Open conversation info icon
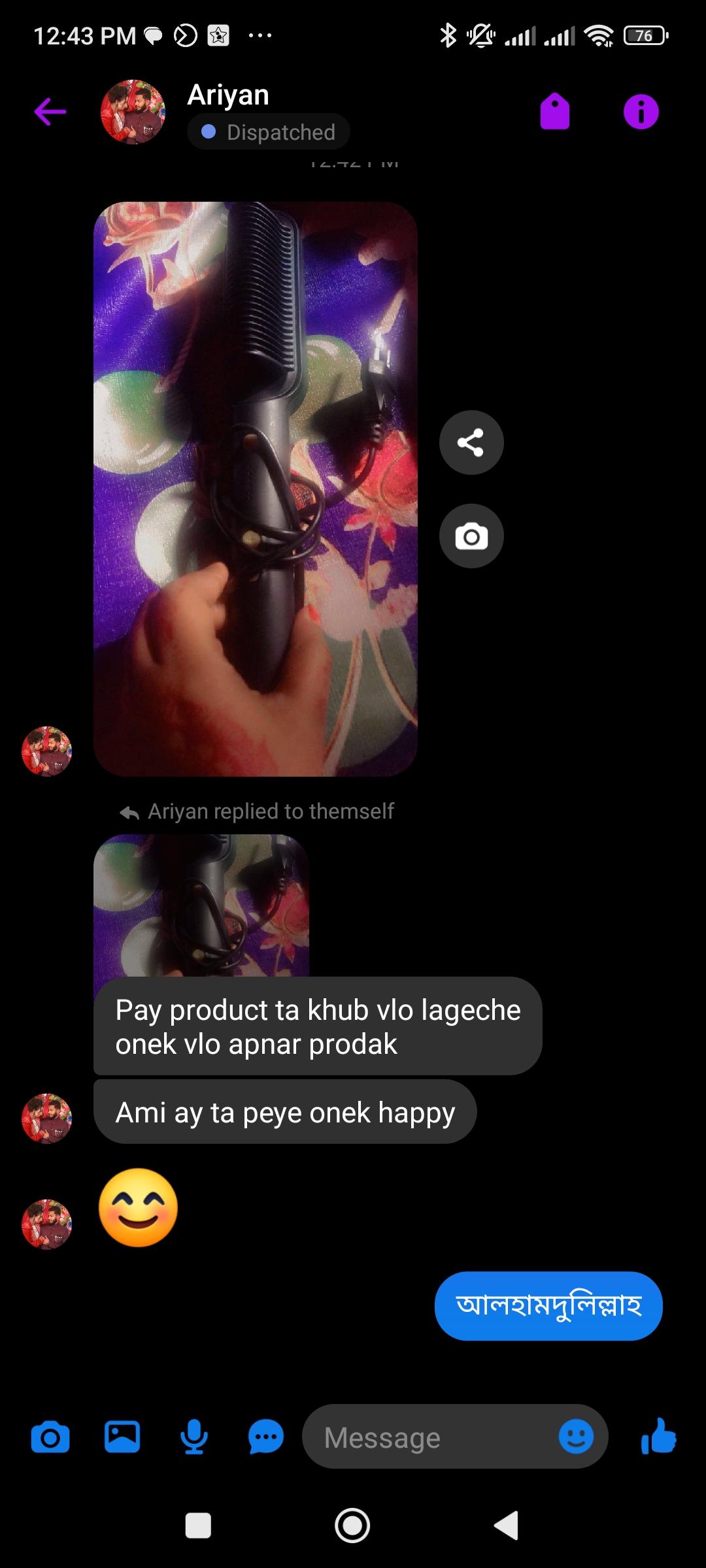 [x=641, y=112]
